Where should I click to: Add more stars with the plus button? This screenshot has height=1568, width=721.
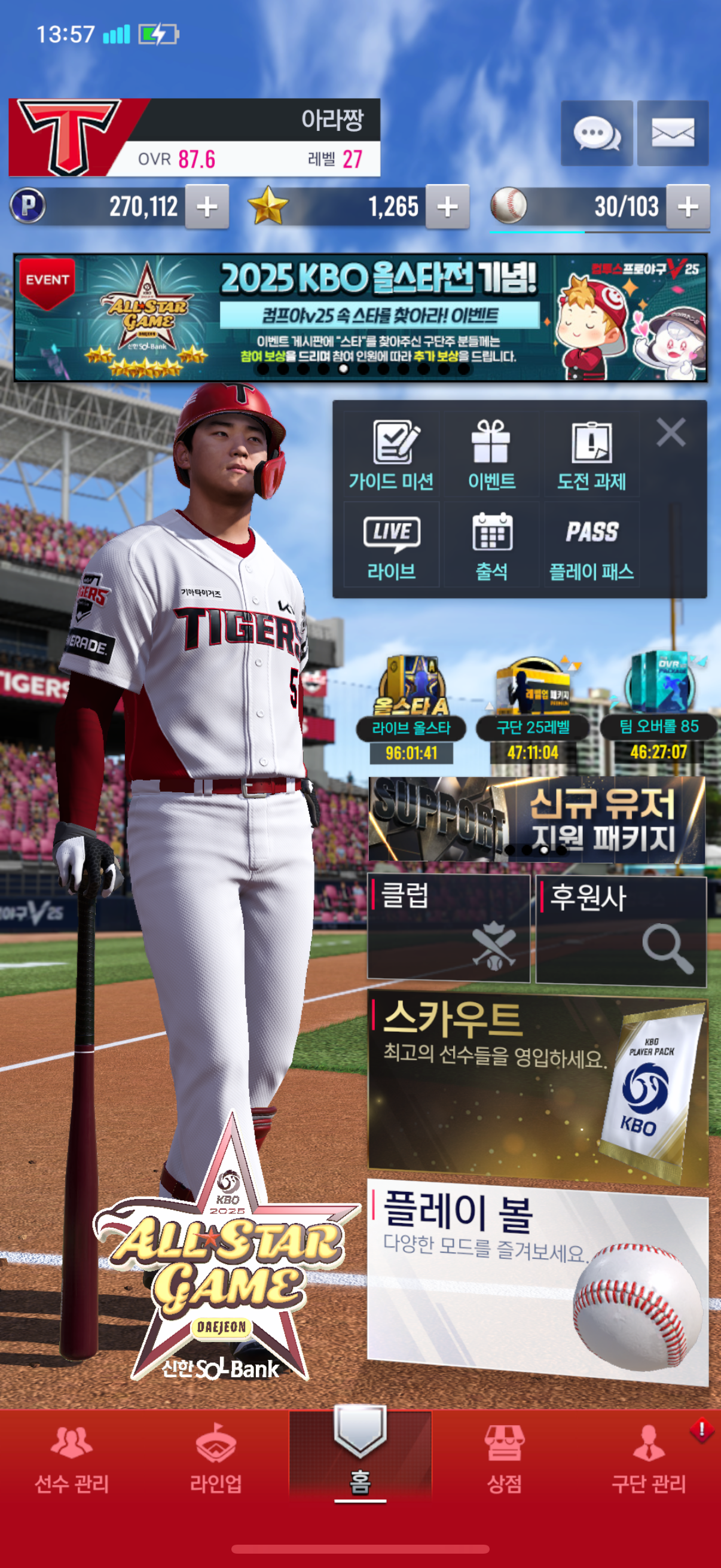[x=447, y=207]
